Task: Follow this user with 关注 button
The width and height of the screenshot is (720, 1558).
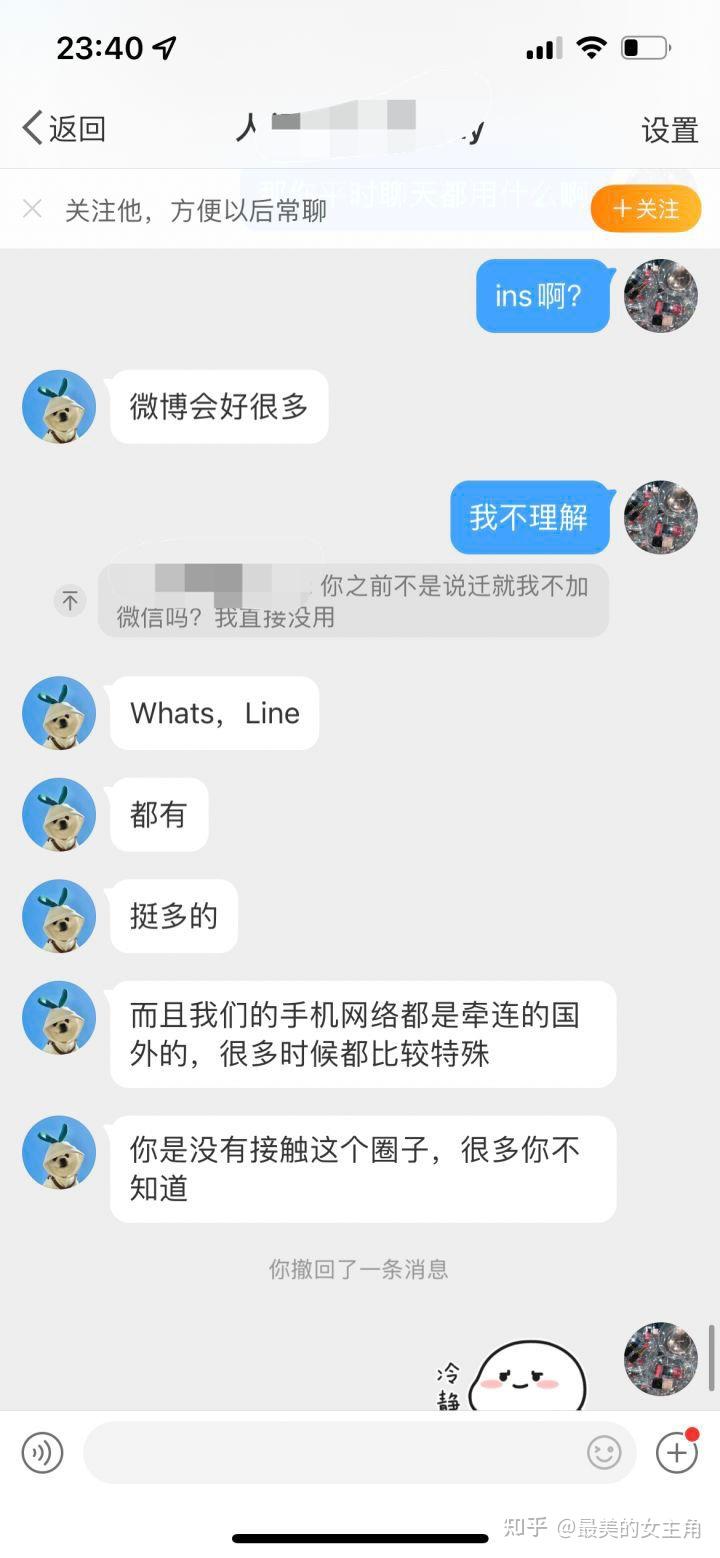Action: (x=645, y=209)
